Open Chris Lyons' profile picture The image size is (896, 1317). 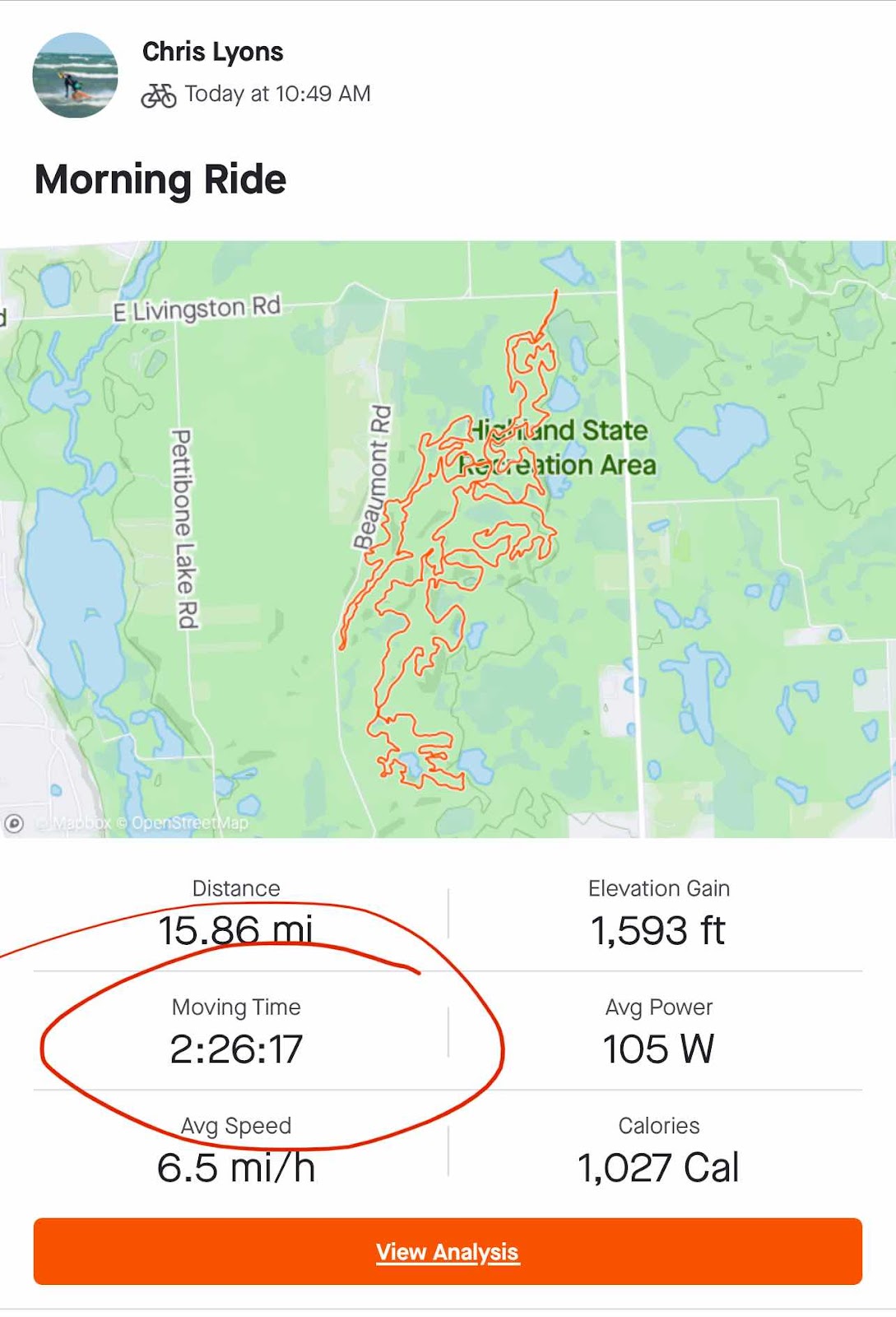(x=75, y=75)
